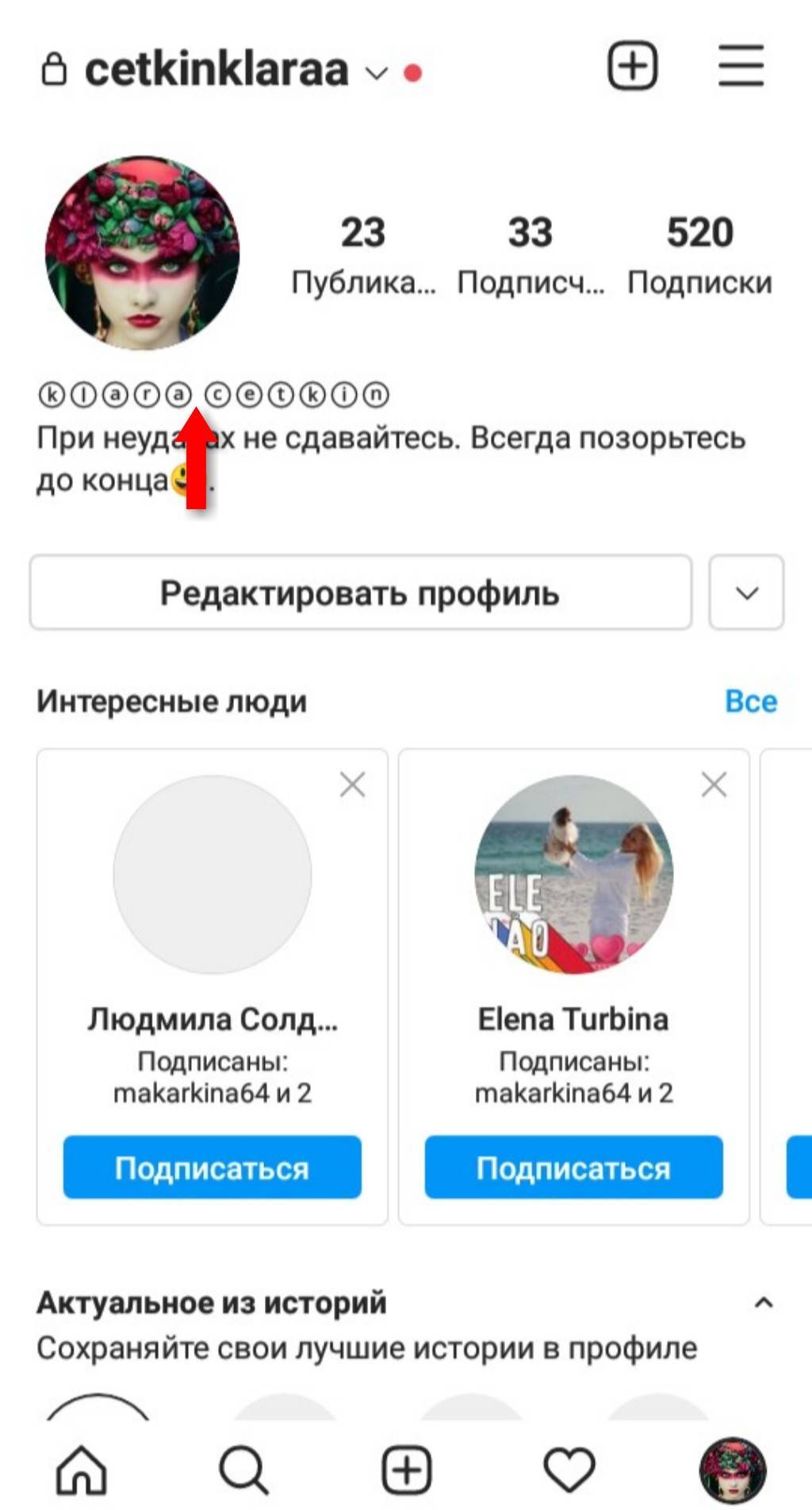The image size is (812, 1510).
Task: View the profile picture
Action: [143, 253]
